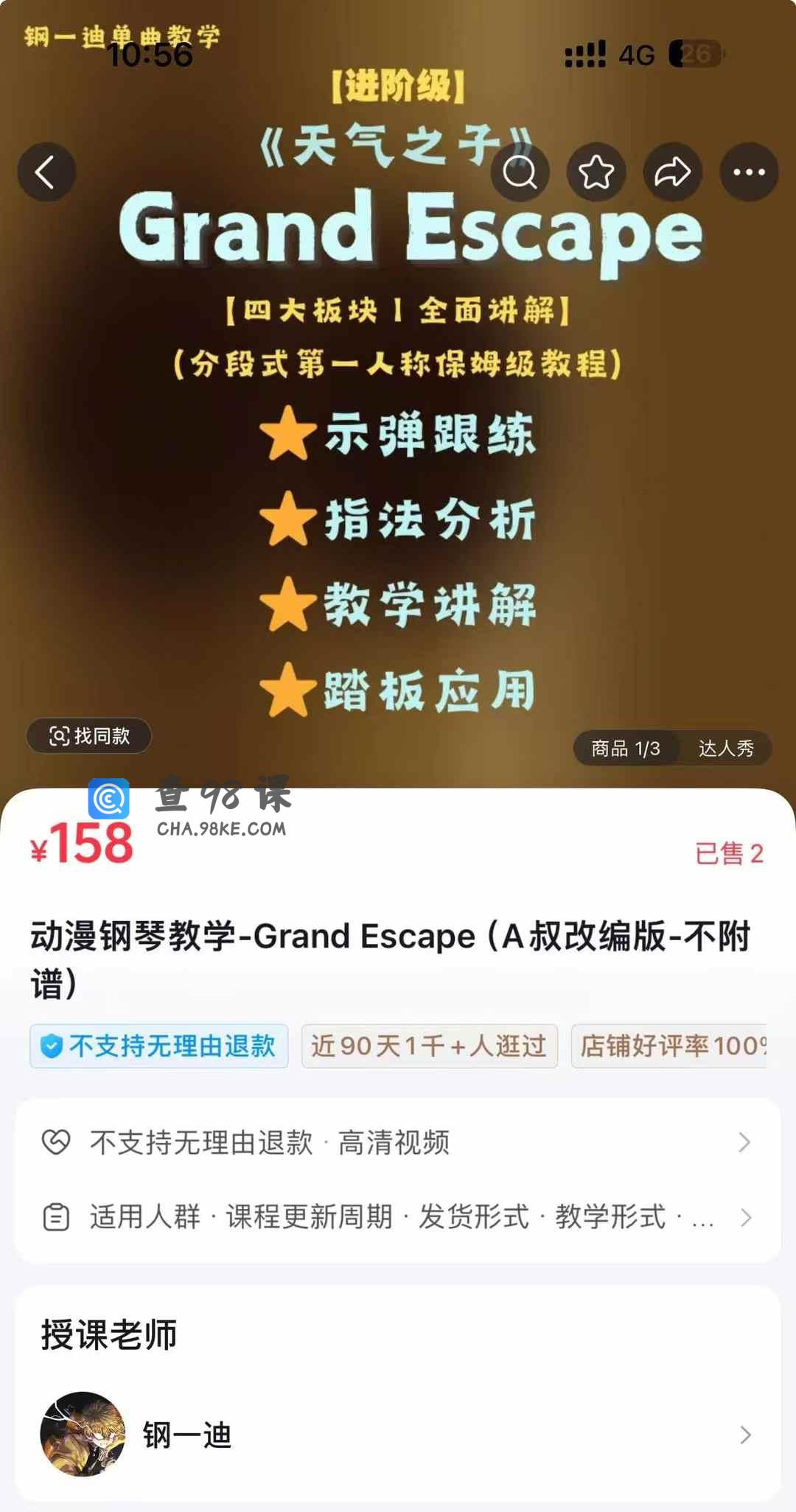Switch to the 达人秀 tab

pyautogui.click(x=726, y=749)
